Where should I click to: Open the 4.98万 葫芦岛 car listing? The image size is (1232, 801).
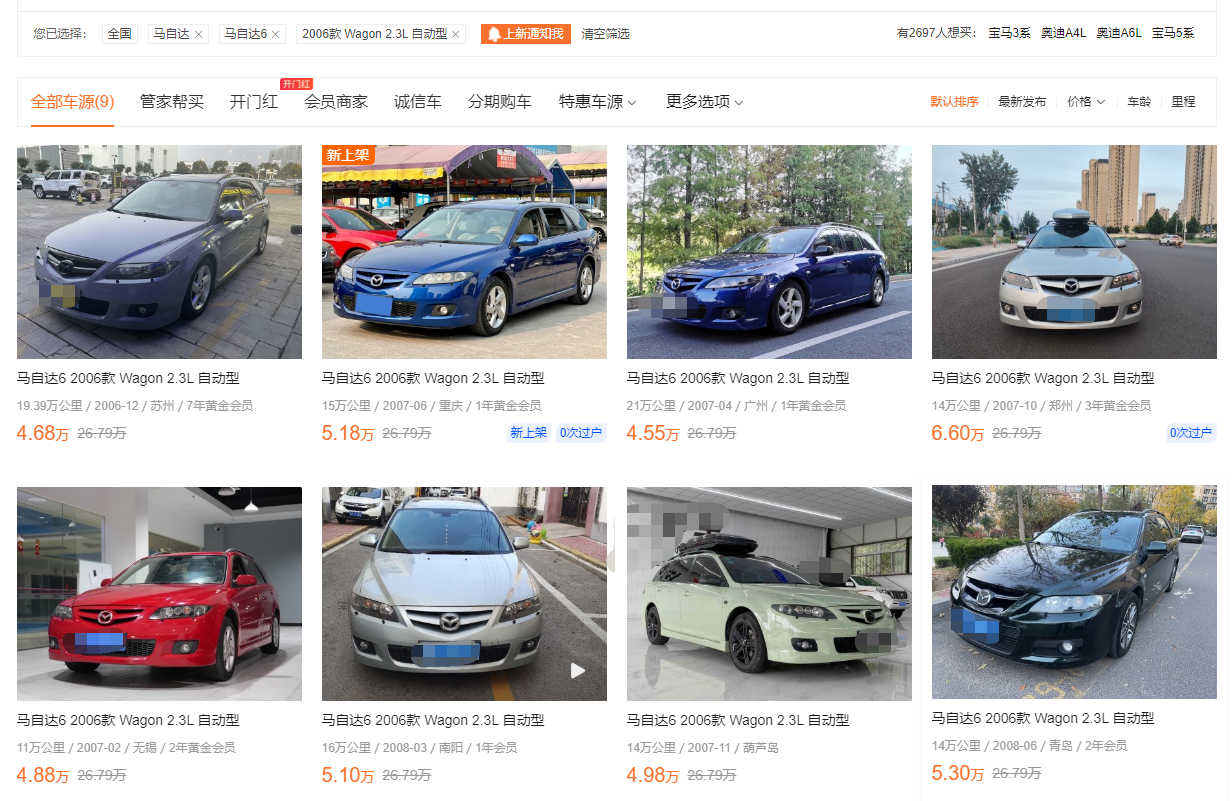(769, 594)
